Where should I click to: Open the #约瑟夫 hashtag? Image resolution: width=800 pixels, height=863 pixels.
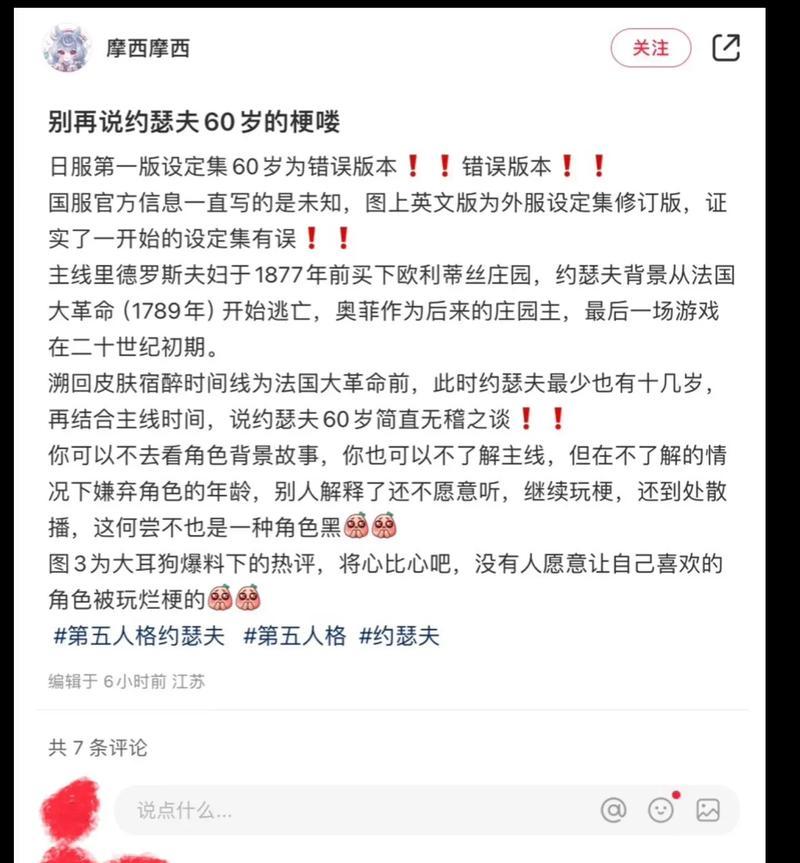click(399, 636)
